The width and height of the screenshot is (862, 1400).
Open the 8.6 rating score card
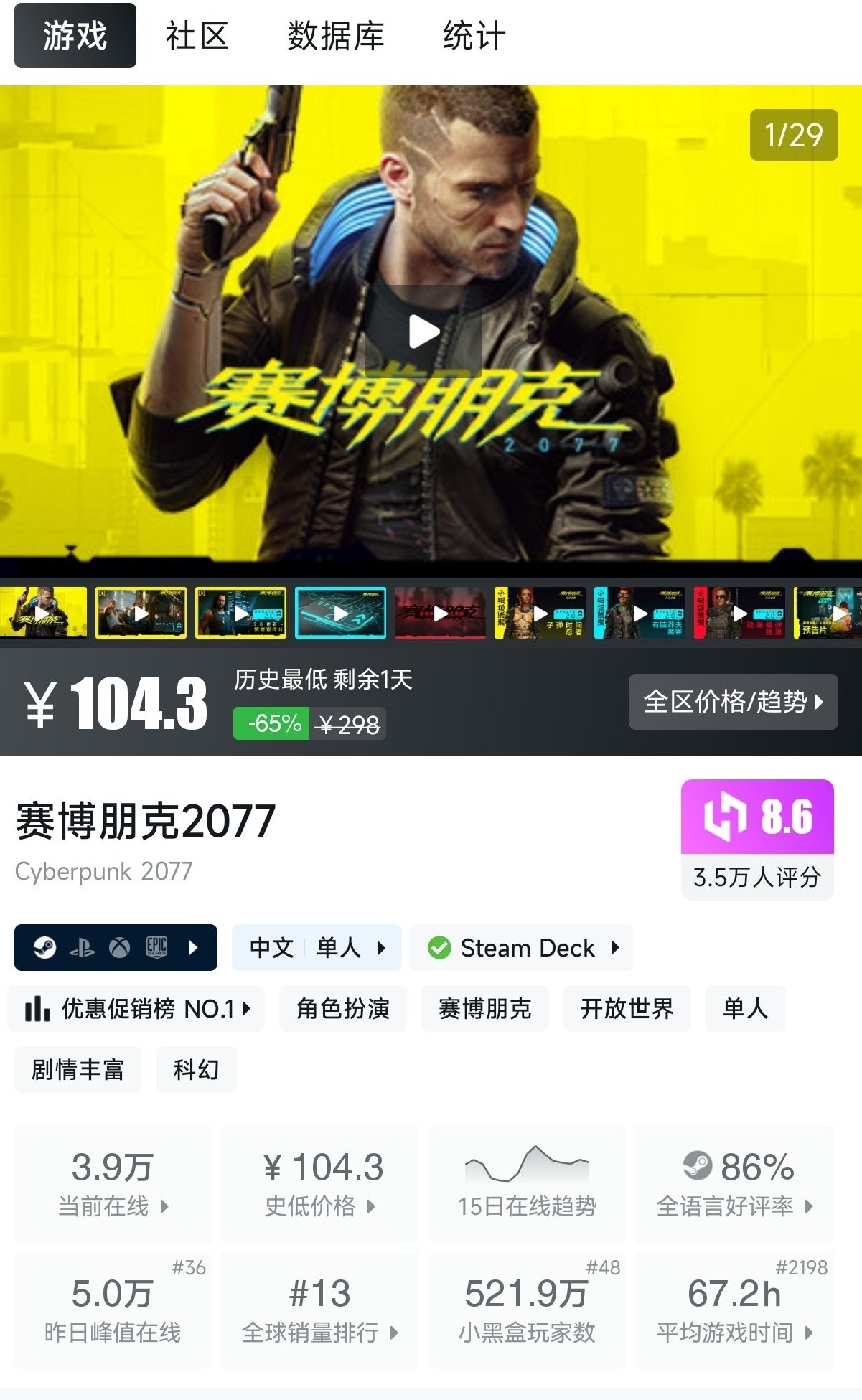pos(757,838)
